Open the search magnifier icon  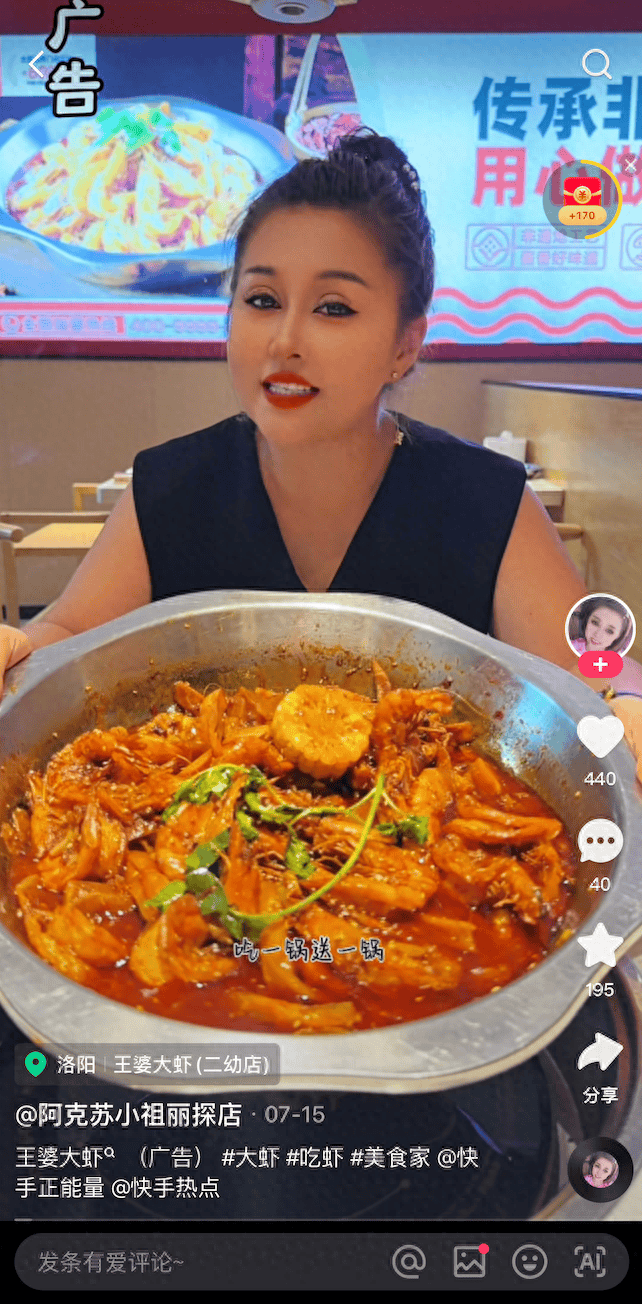597,64
